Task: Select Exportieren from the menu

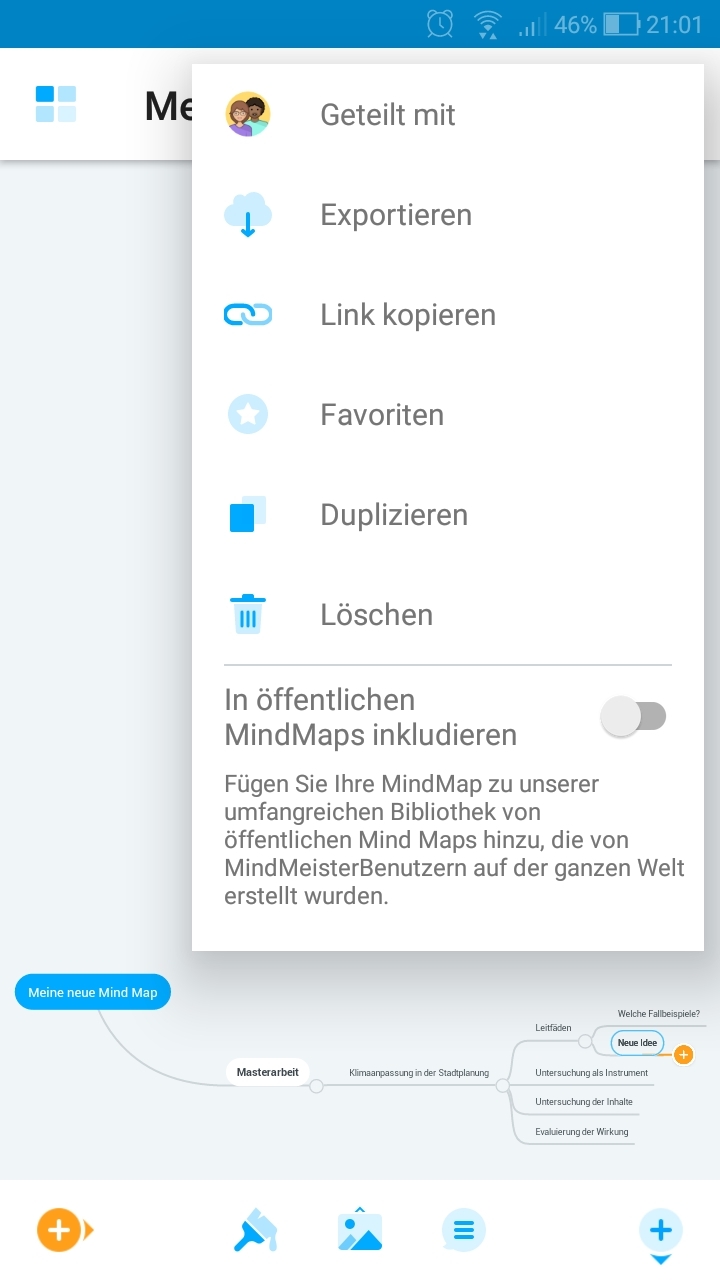Action: tap(395, 215)
